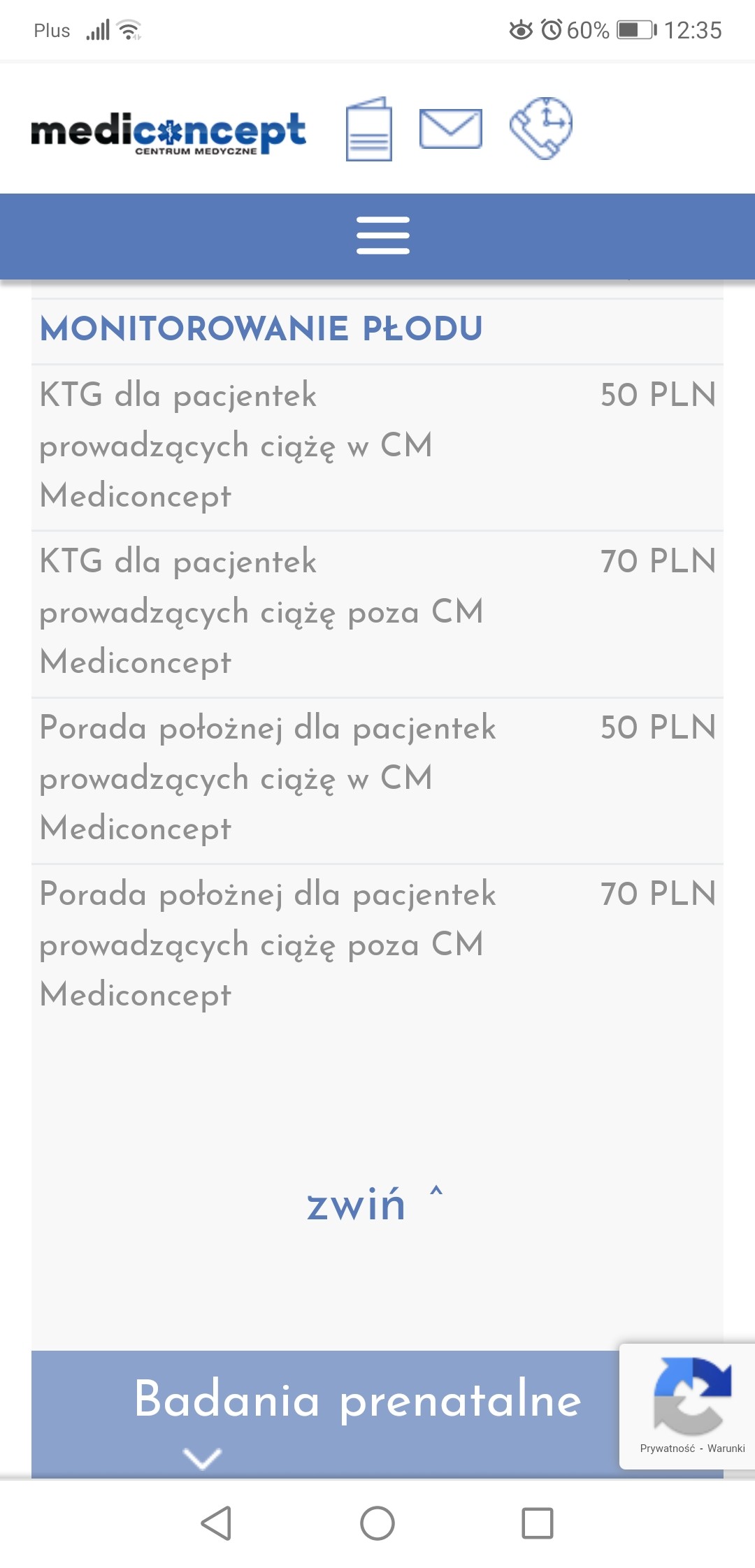
Task: Open the reCAPTCHA Warunki link
Action: point(726,1449)
